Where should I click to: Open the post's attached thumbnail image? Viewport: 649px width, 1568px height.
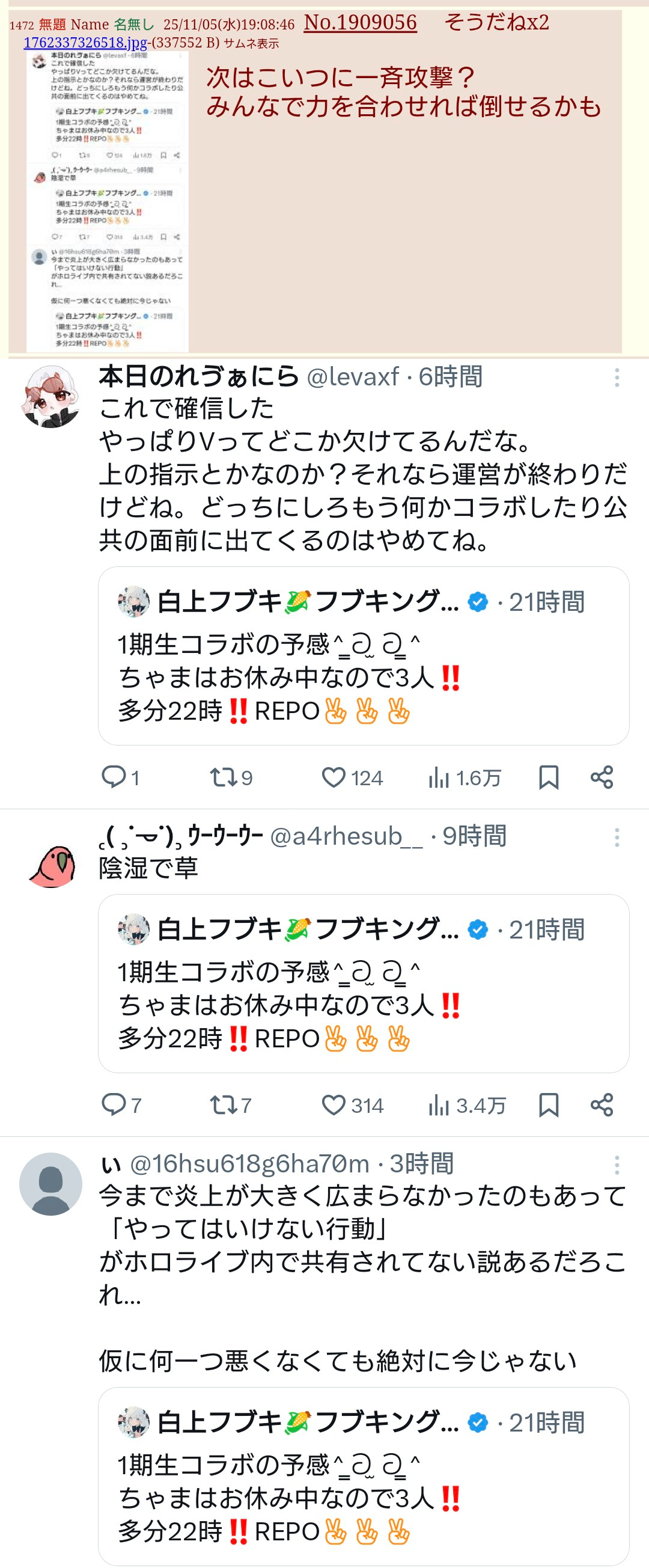[x=107, y=201]
